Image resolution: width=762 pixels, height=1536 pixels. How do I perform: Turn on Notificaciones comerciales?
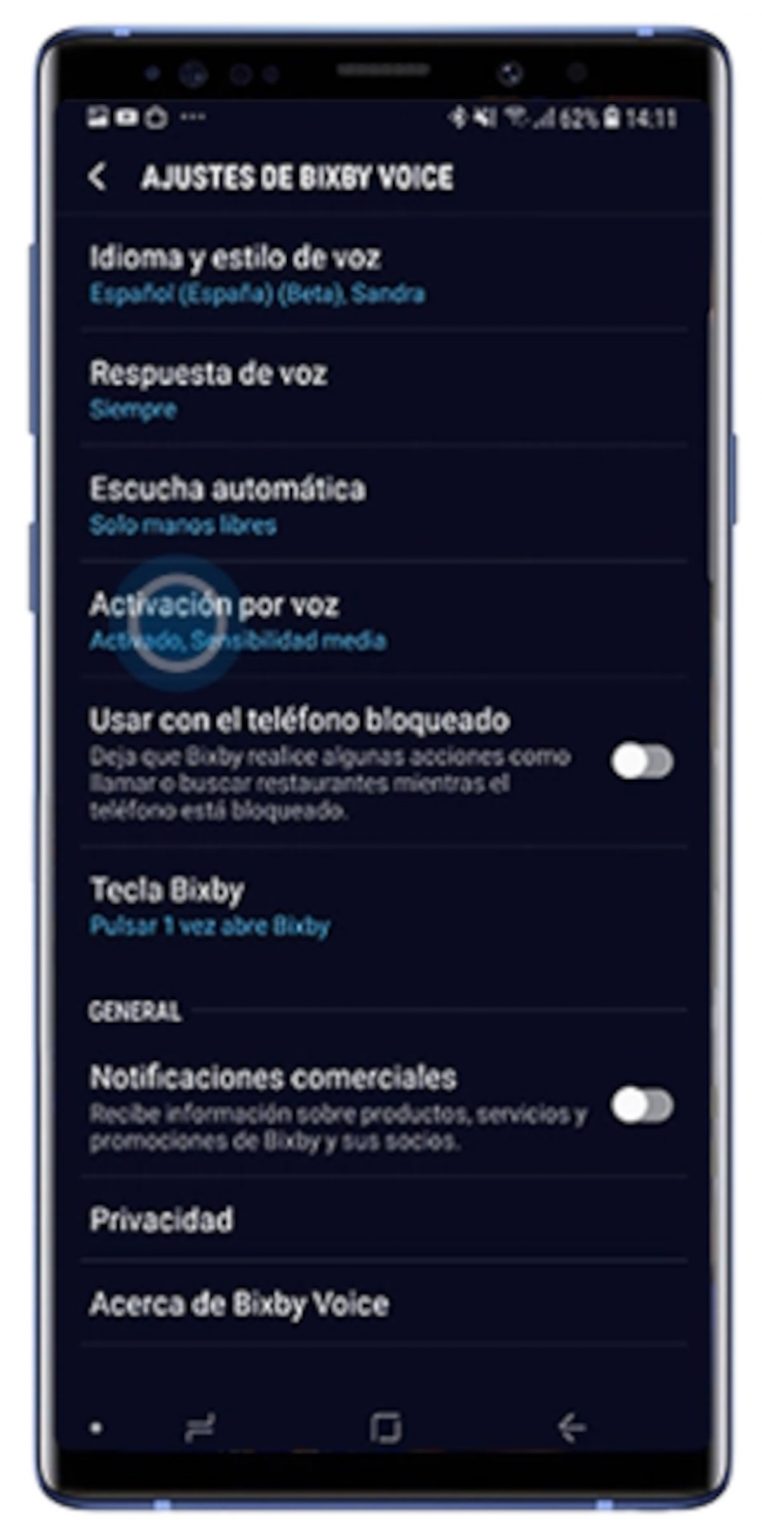pyautogui.click(x=642, y=1106)
